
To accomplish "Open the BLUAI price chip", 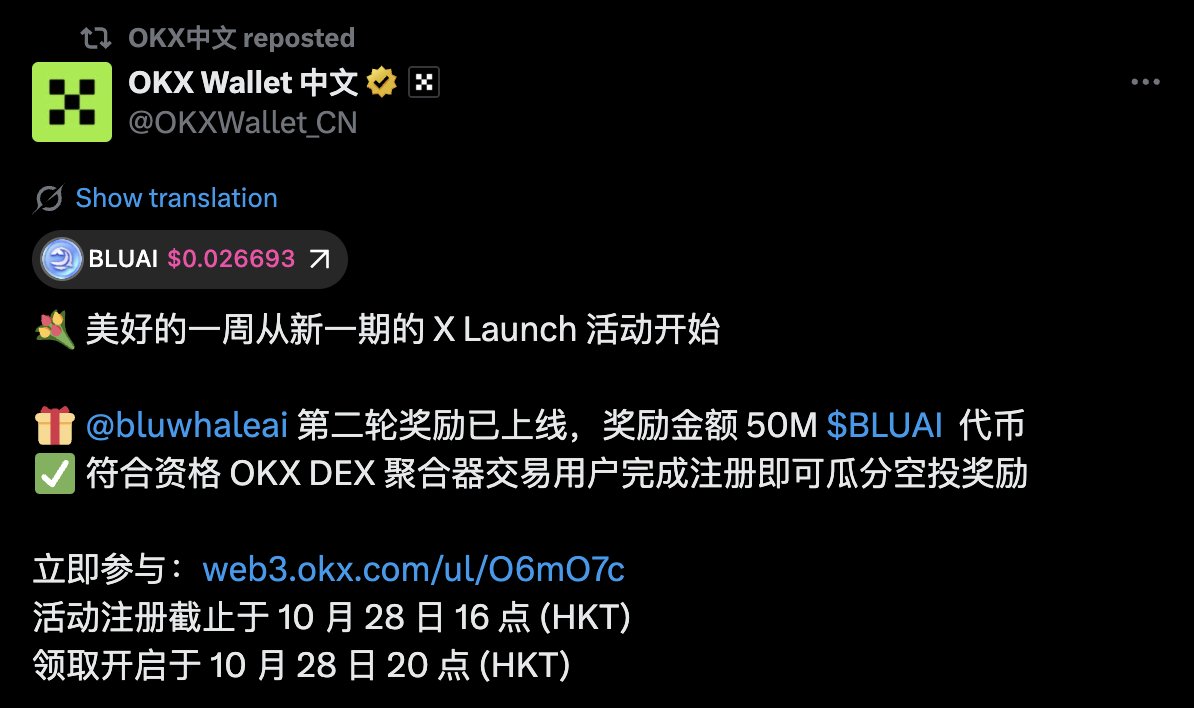I will coord(190,259).
